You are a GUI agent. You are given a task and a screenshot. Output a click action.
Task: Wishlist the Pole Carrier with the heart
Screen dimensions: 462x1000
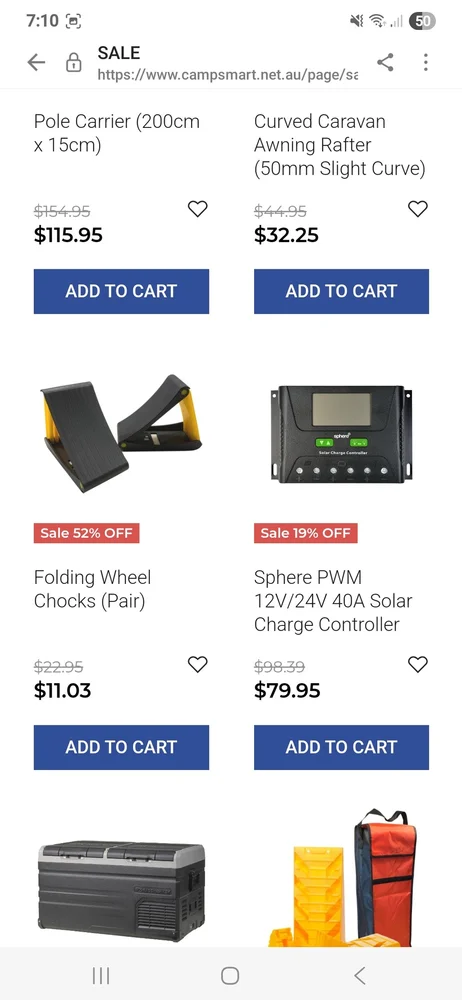[x=198, y=209]
